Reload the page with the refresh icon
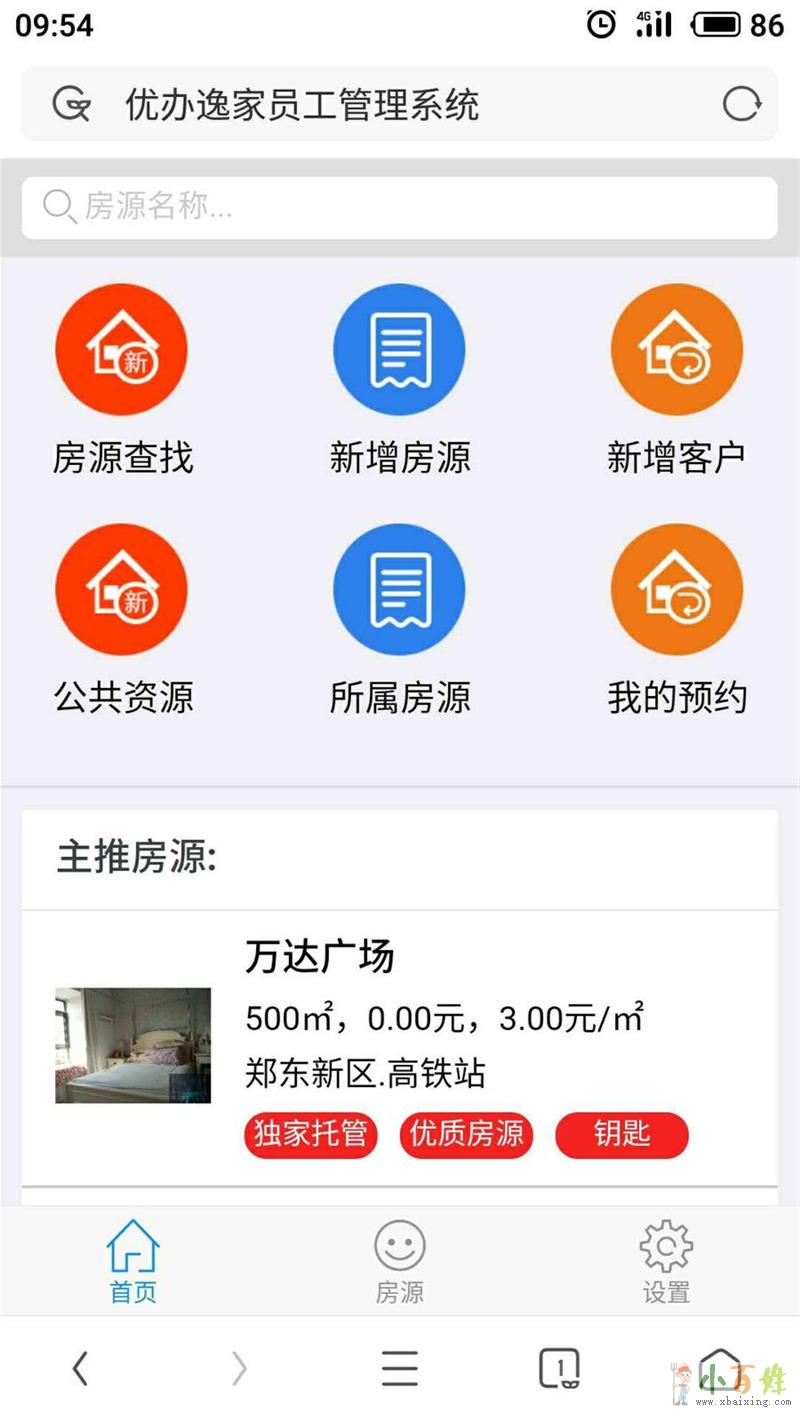Image resolution: width=800 pixels, height=1422 pixels. click(x=741, y=104)
